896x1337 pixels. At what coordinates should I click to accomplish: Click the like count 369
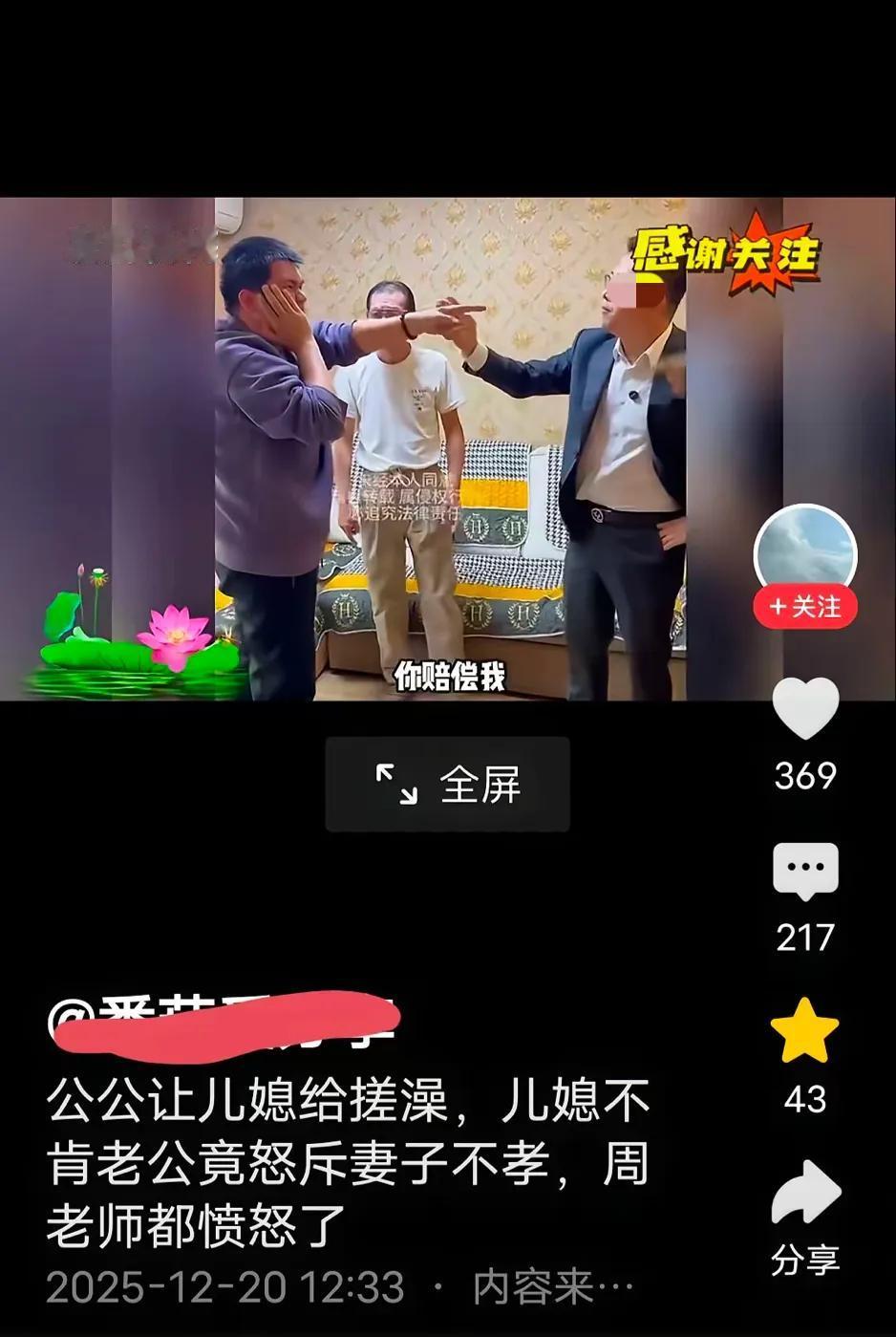pos(808,774)
